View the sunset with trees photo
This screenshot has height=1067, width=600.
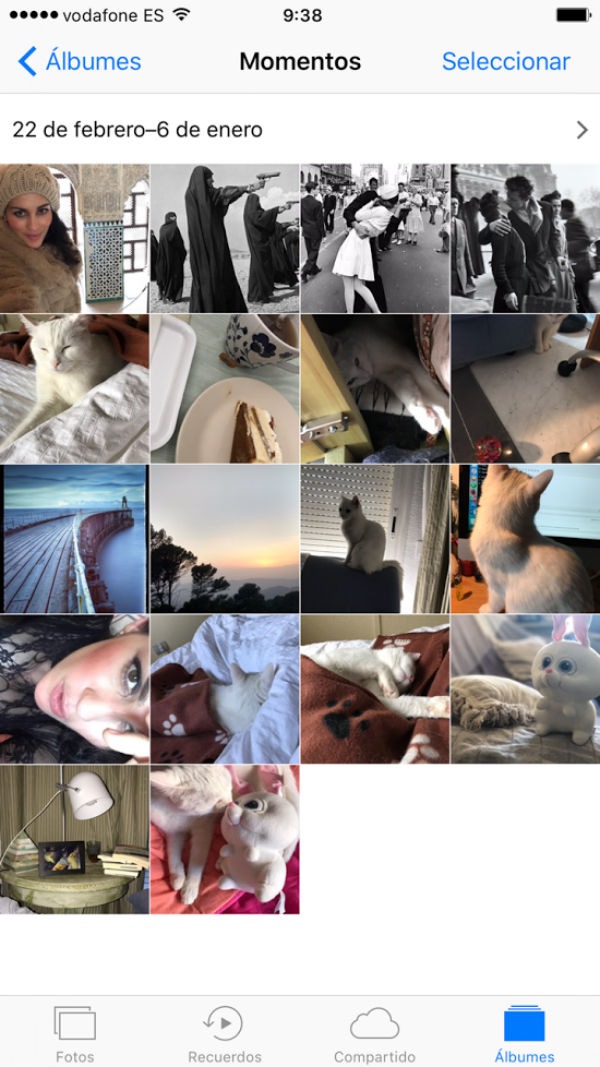(x=224, y=539)
